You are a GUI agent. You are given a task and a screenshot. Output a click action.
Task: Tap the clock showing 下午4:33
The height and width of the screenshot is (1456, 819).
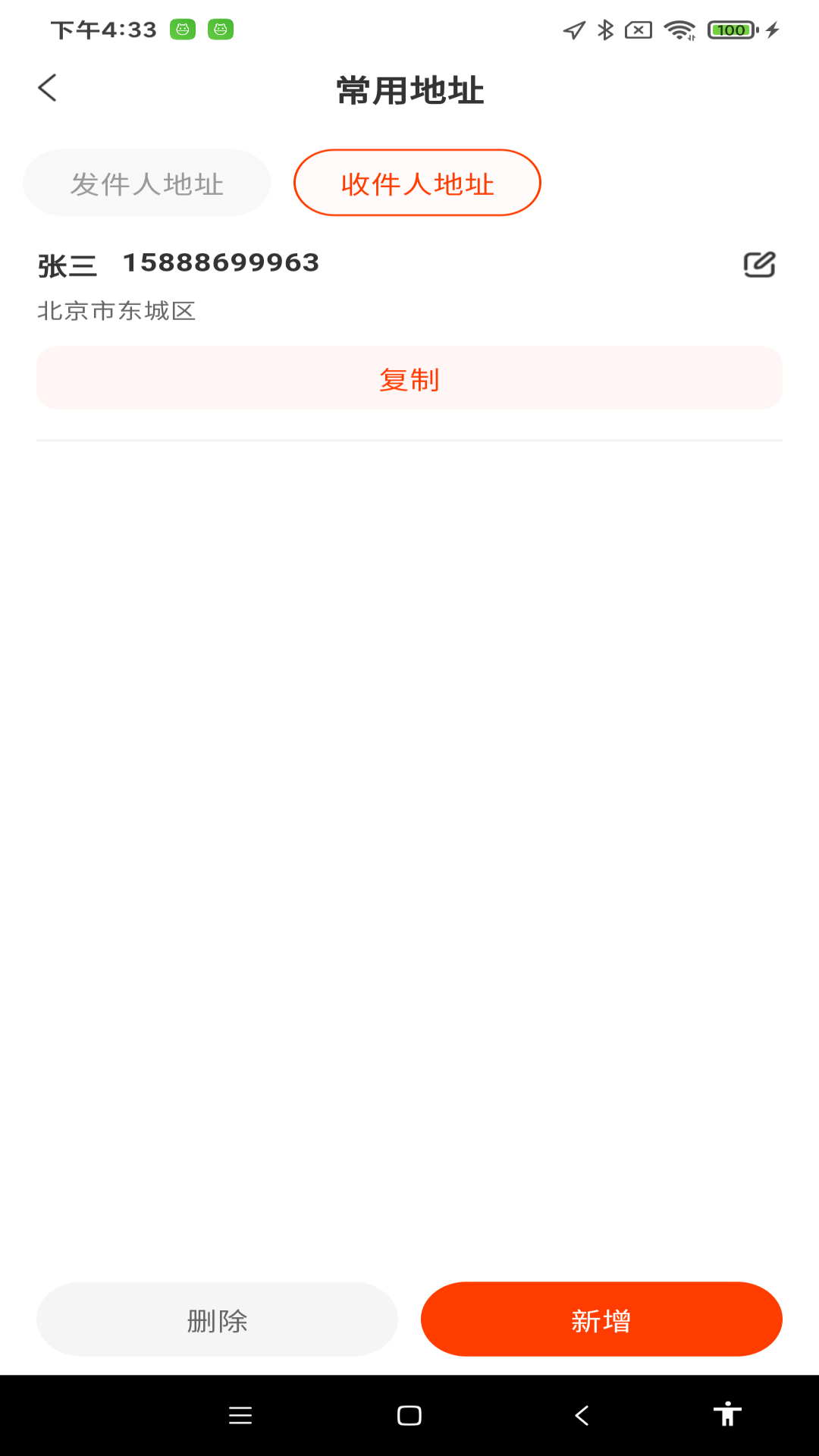coord(102,30)
